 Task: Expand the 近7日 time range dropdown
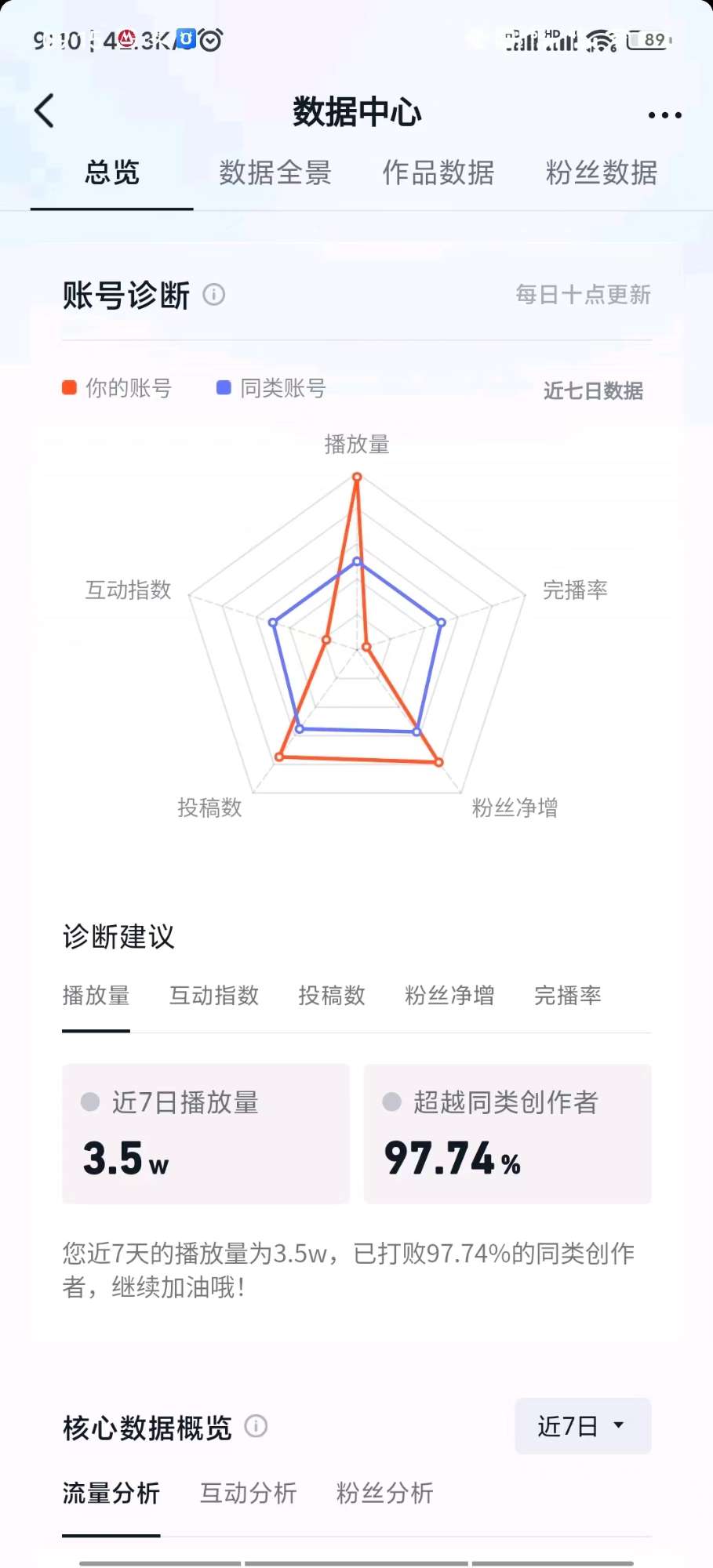(582, 1426)
